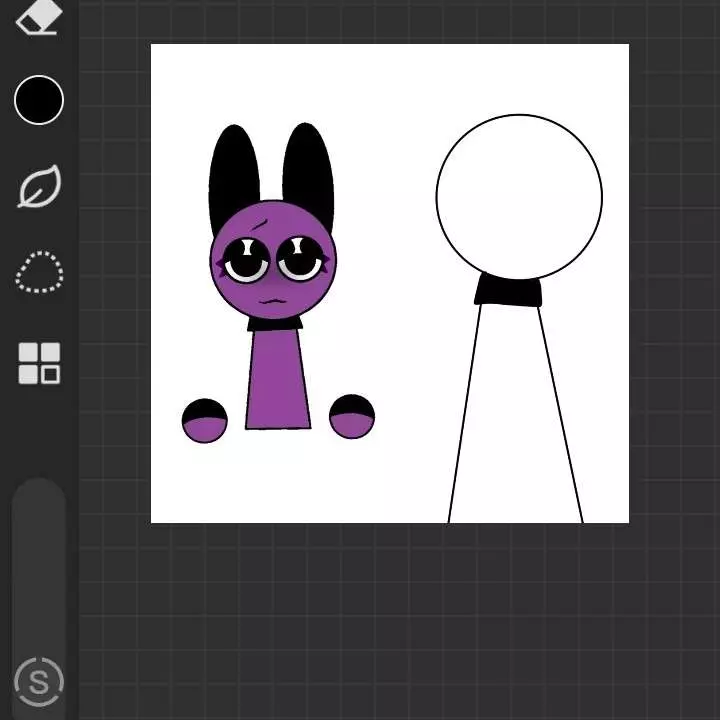The image size is (720, 720).
Task: Activate the dotted lasso selection tool
Action: 39,273
